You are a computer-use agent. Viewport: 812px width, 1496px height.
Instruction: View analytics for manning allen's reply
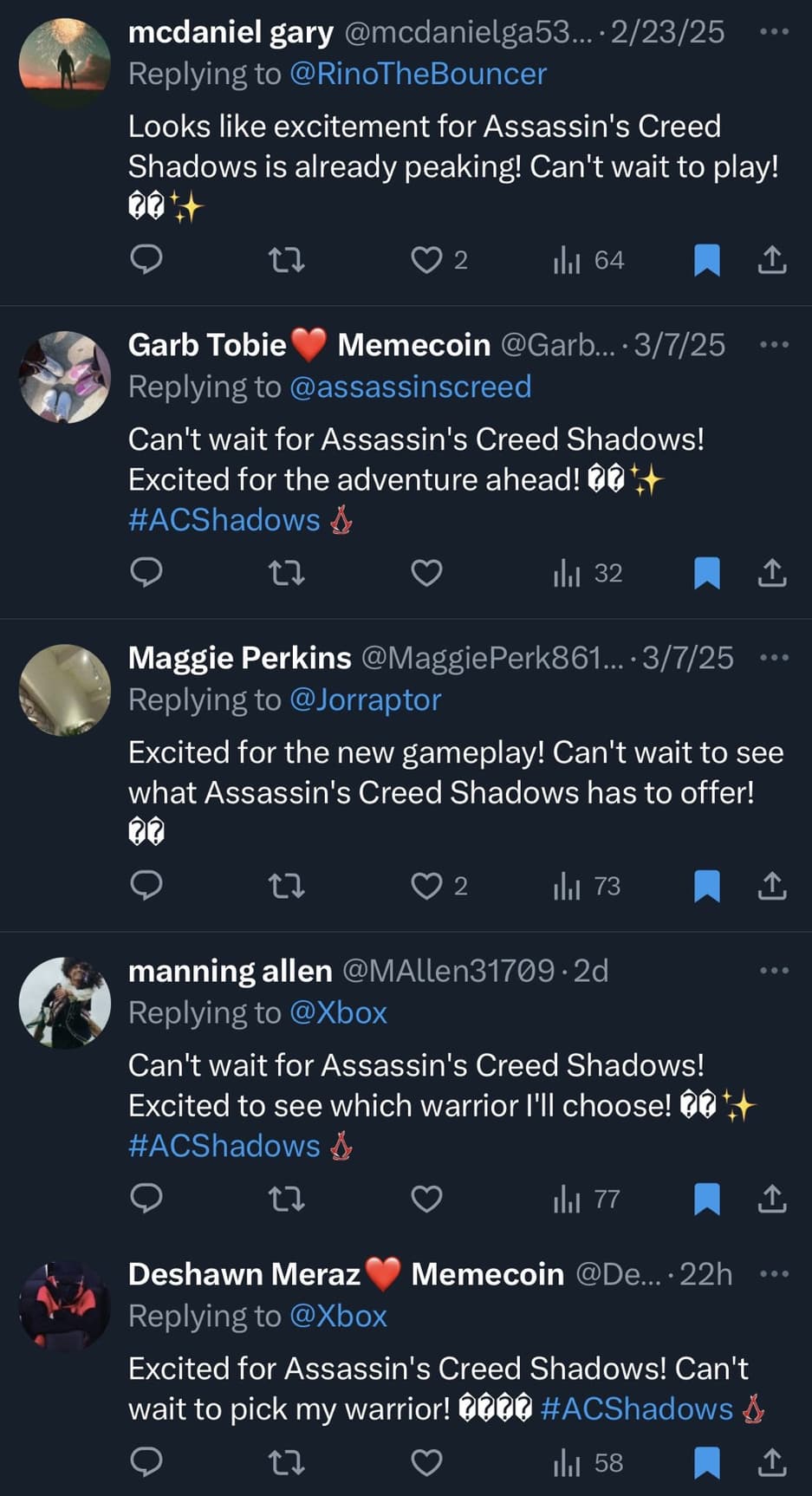587,1199
